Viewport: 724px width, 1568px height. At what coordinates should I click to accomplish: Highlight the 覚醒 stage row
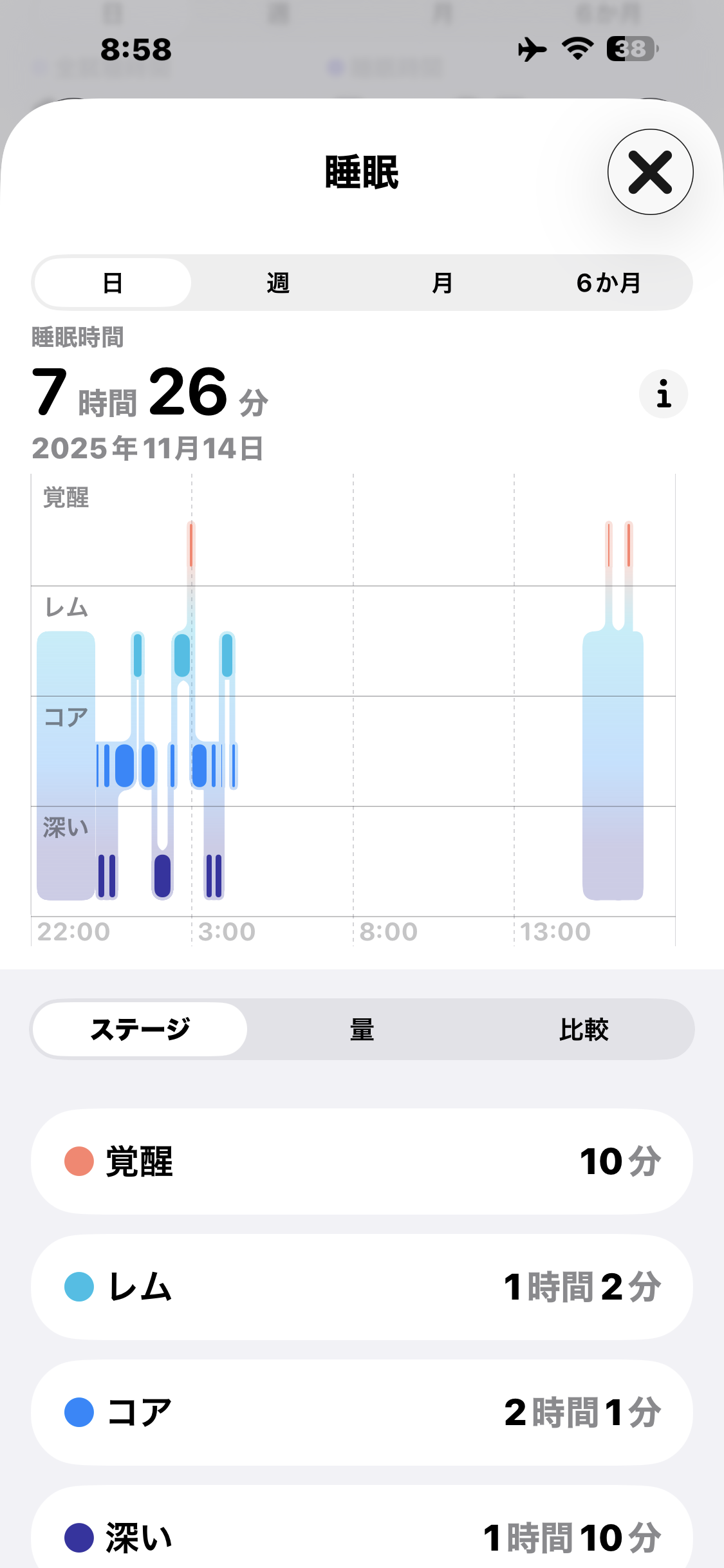(362, 1161)
